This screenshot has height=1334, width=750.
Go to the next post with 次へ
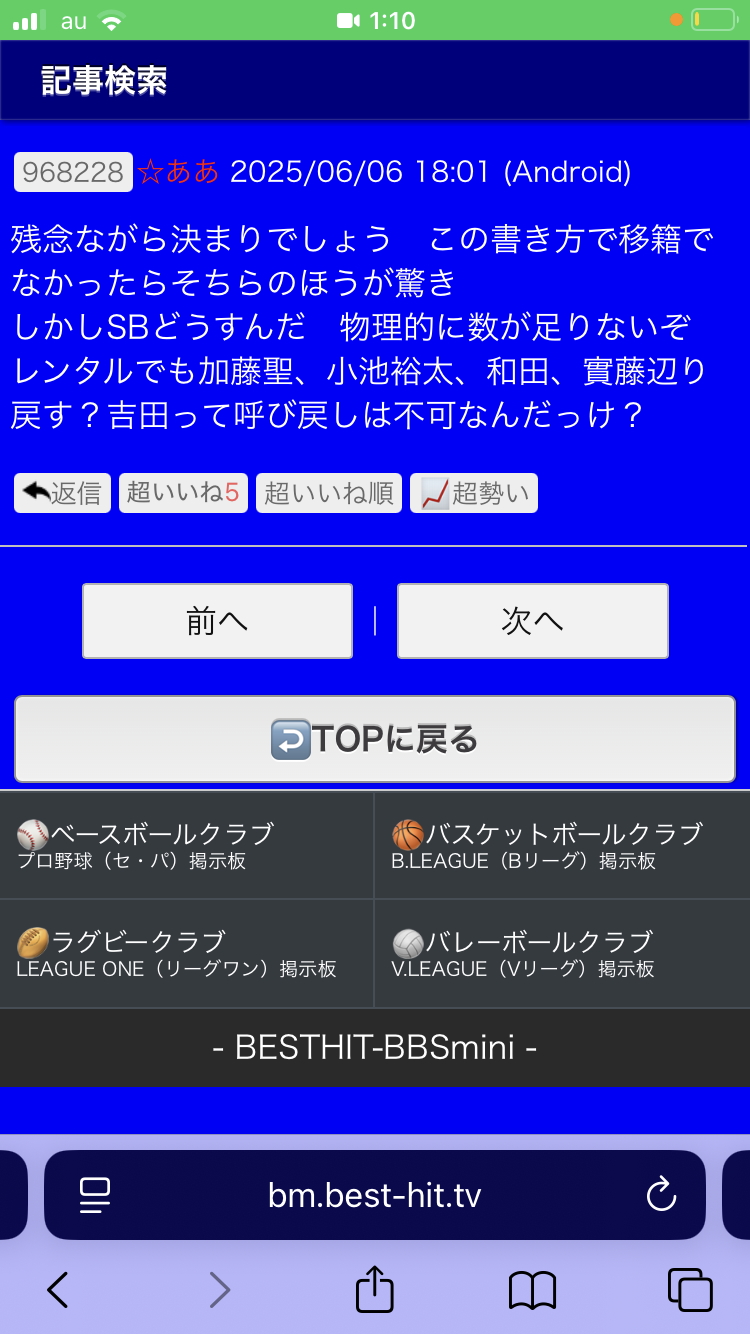click(x=532, y=621)
